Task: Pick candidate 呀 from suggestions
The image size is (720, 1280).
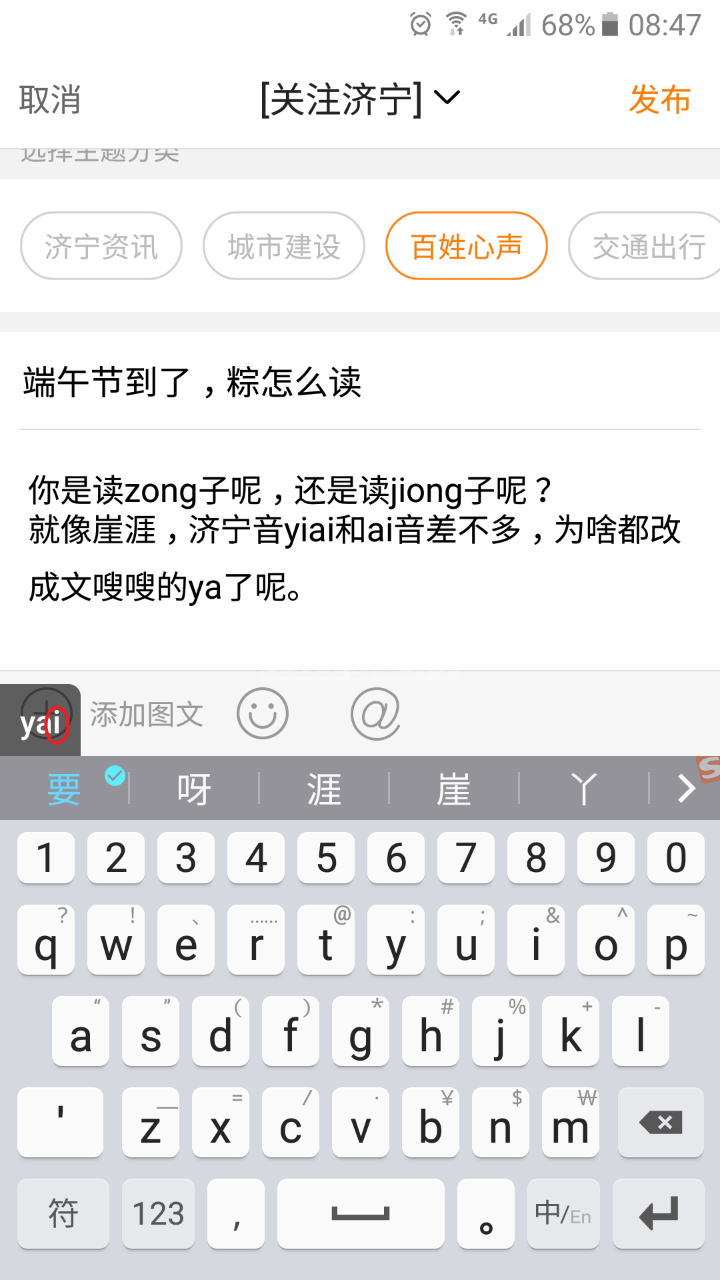Action: 194,790
